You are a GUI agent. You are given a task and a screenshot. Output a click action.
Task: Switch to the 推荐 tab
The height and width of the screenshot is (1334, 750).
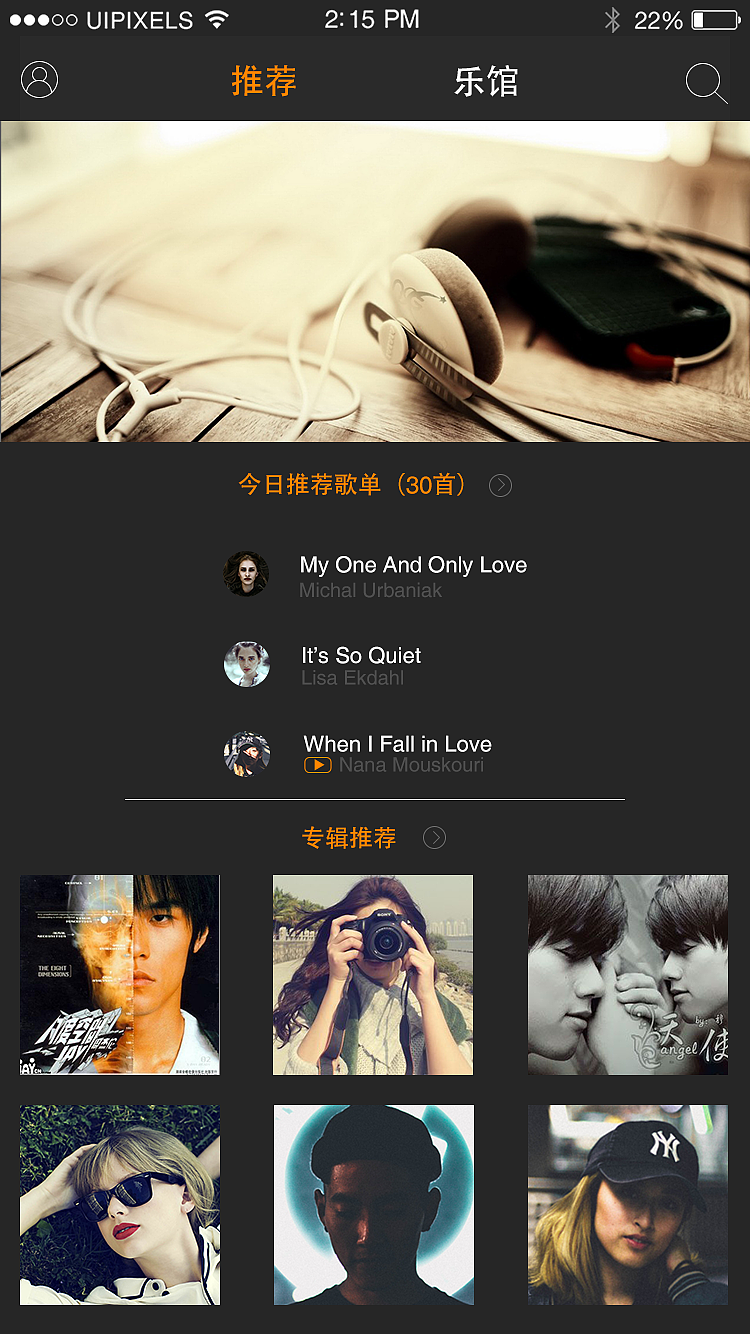(x=264, y=81)
